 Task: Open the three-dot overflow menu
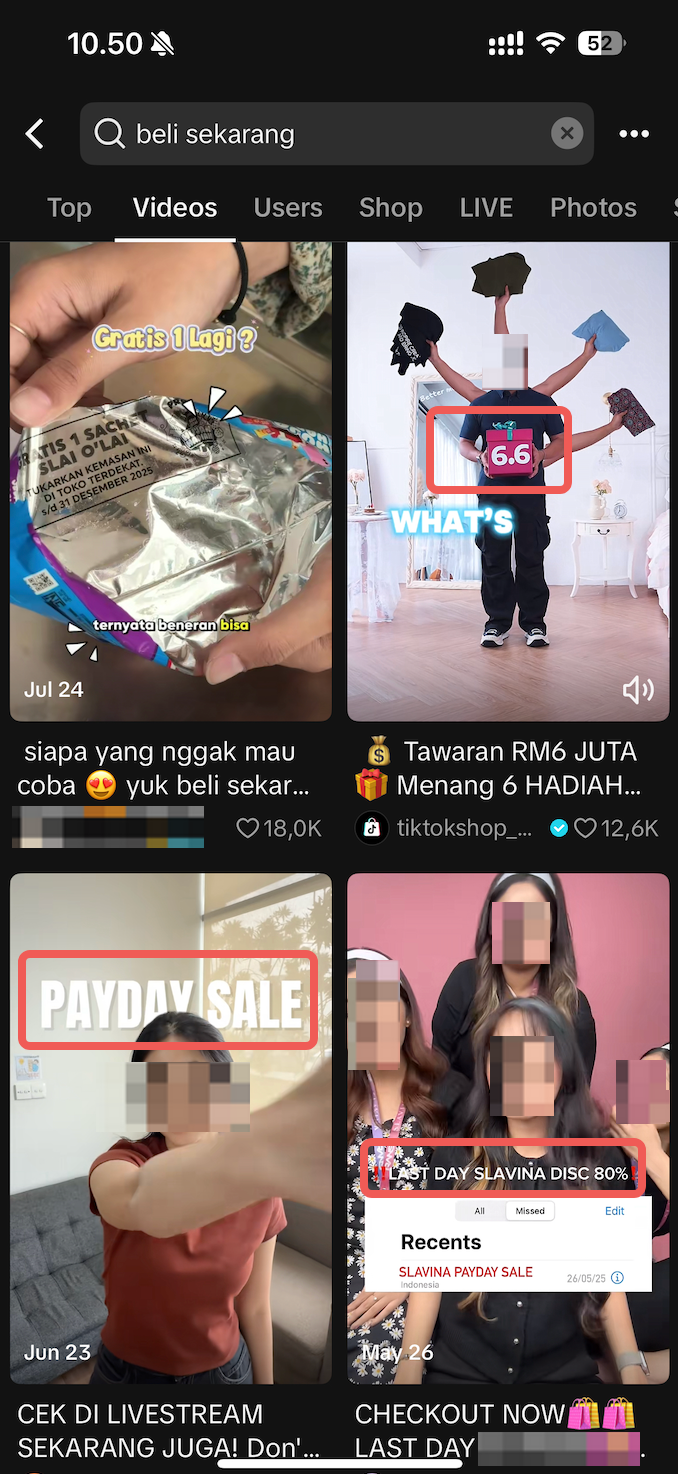point(634,134)
